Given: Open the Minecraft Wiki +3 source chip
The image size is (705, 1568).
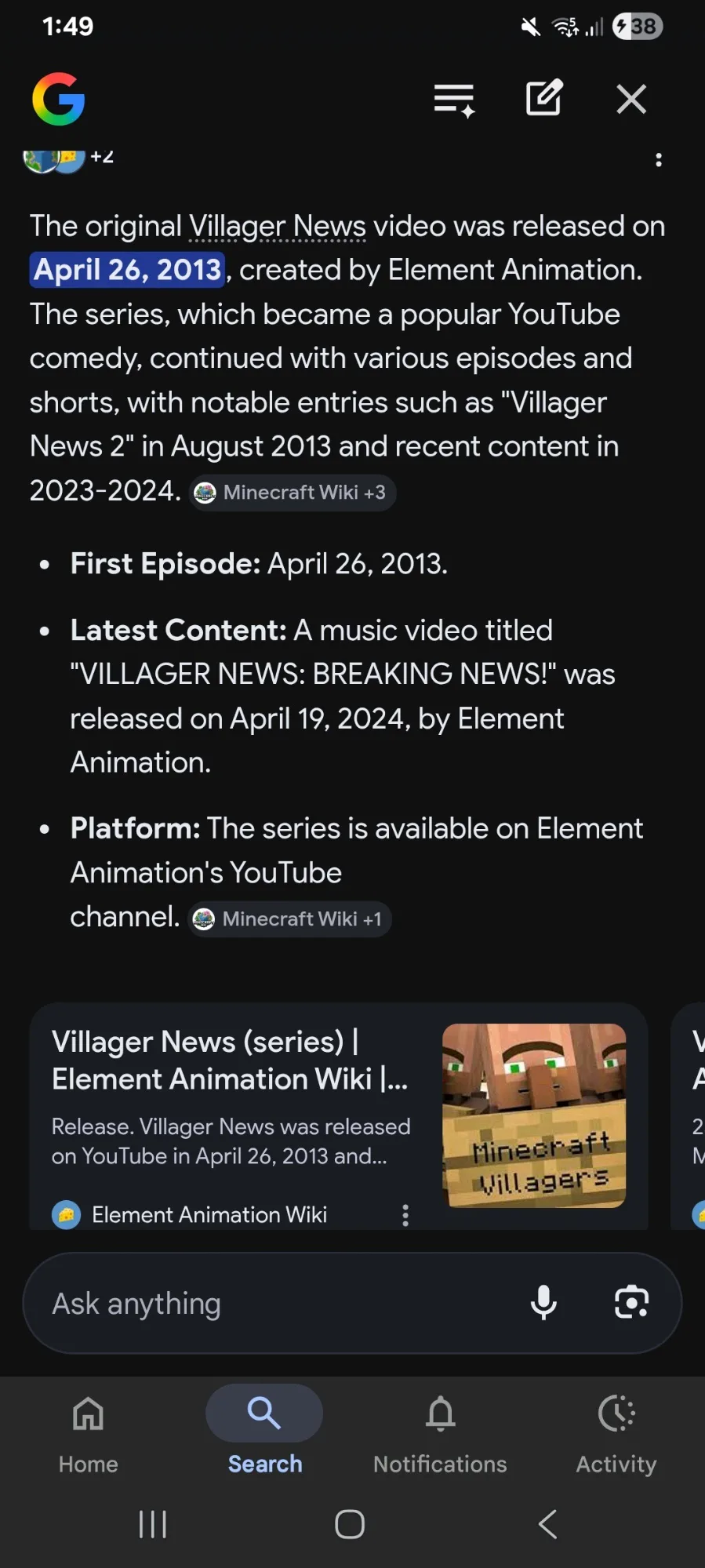Looking at the screenshot, I should click(x=292, y=493).
